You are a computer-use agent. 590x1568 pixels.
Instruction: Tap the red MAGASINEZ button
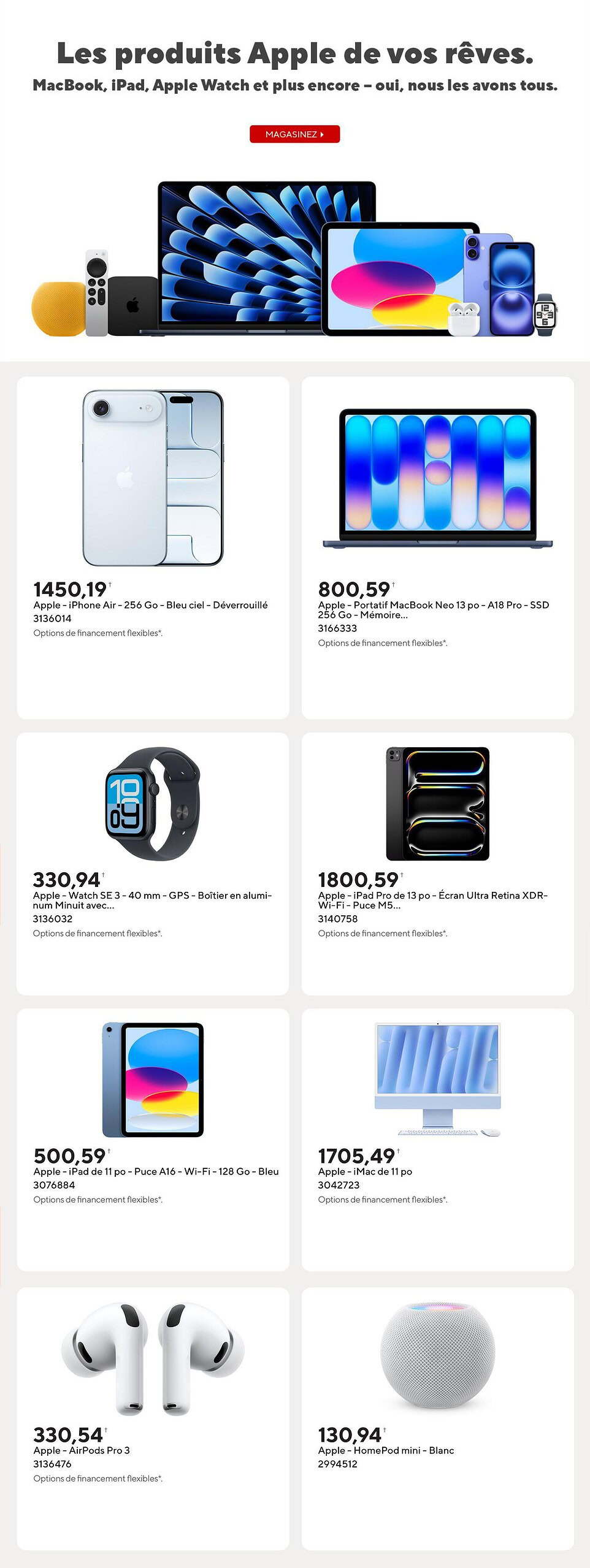point(294,134)
